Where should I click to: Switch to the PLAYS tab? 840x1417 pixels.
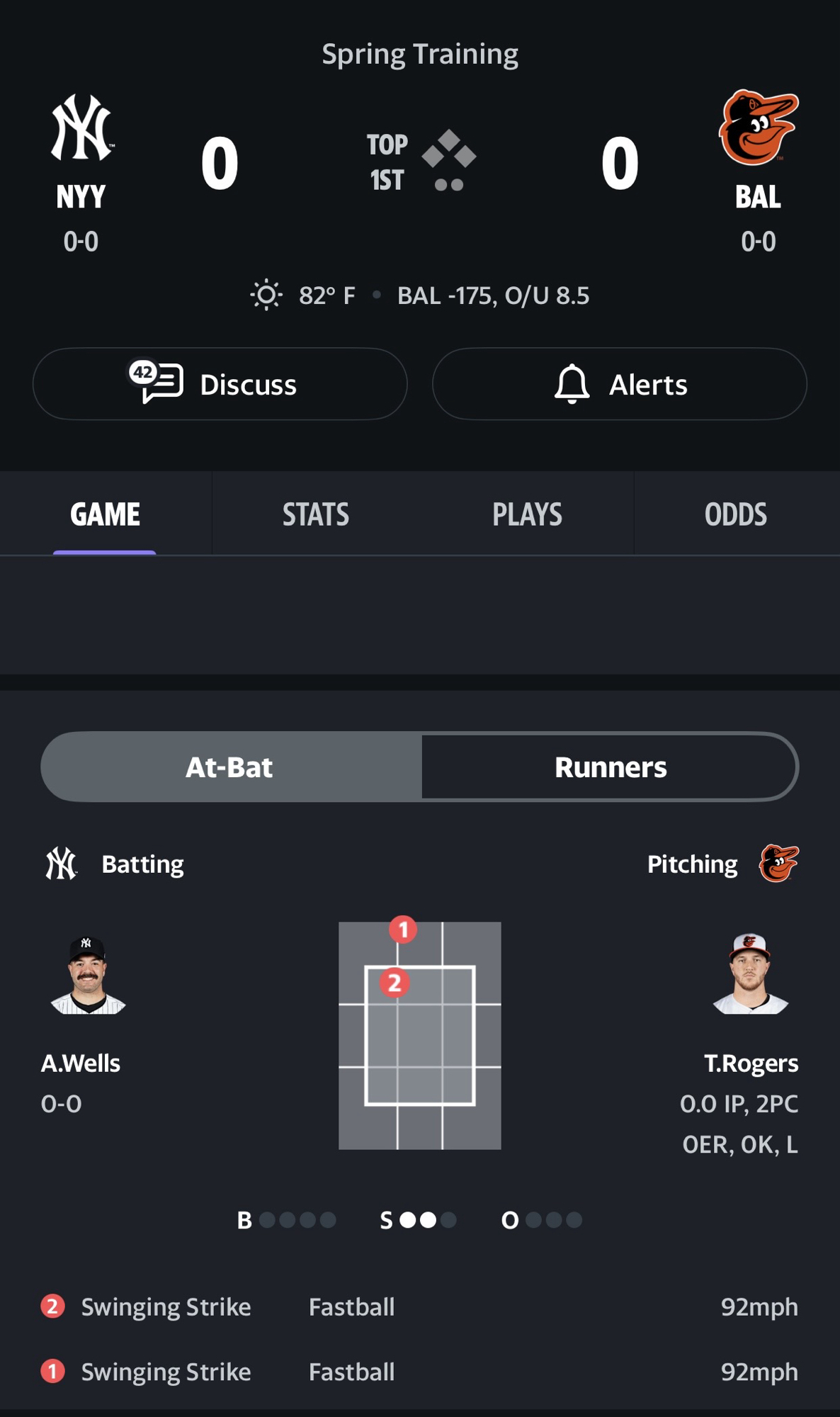[x=527, y=514]
